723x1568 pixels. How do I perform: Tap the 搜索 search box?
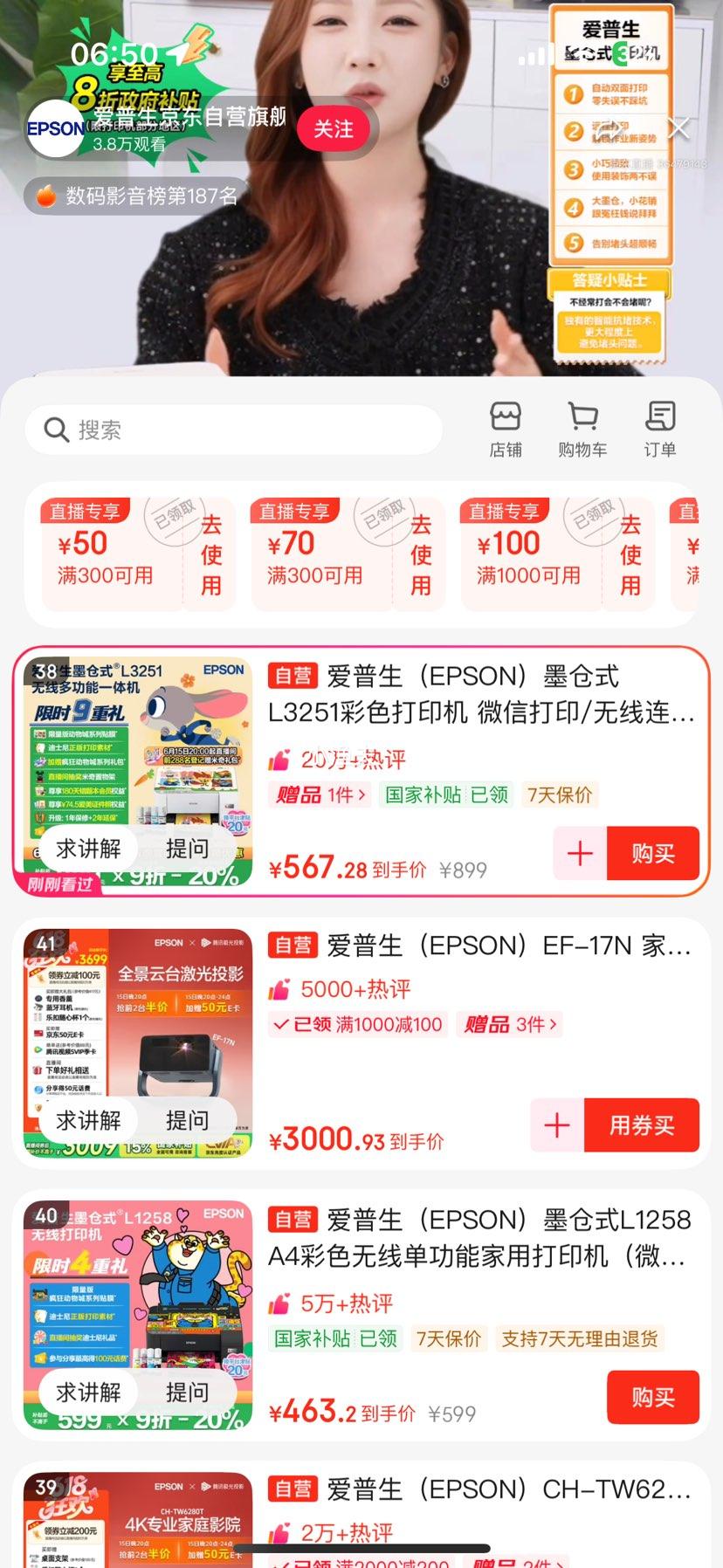pyautogui.click(x=234, y=430)
